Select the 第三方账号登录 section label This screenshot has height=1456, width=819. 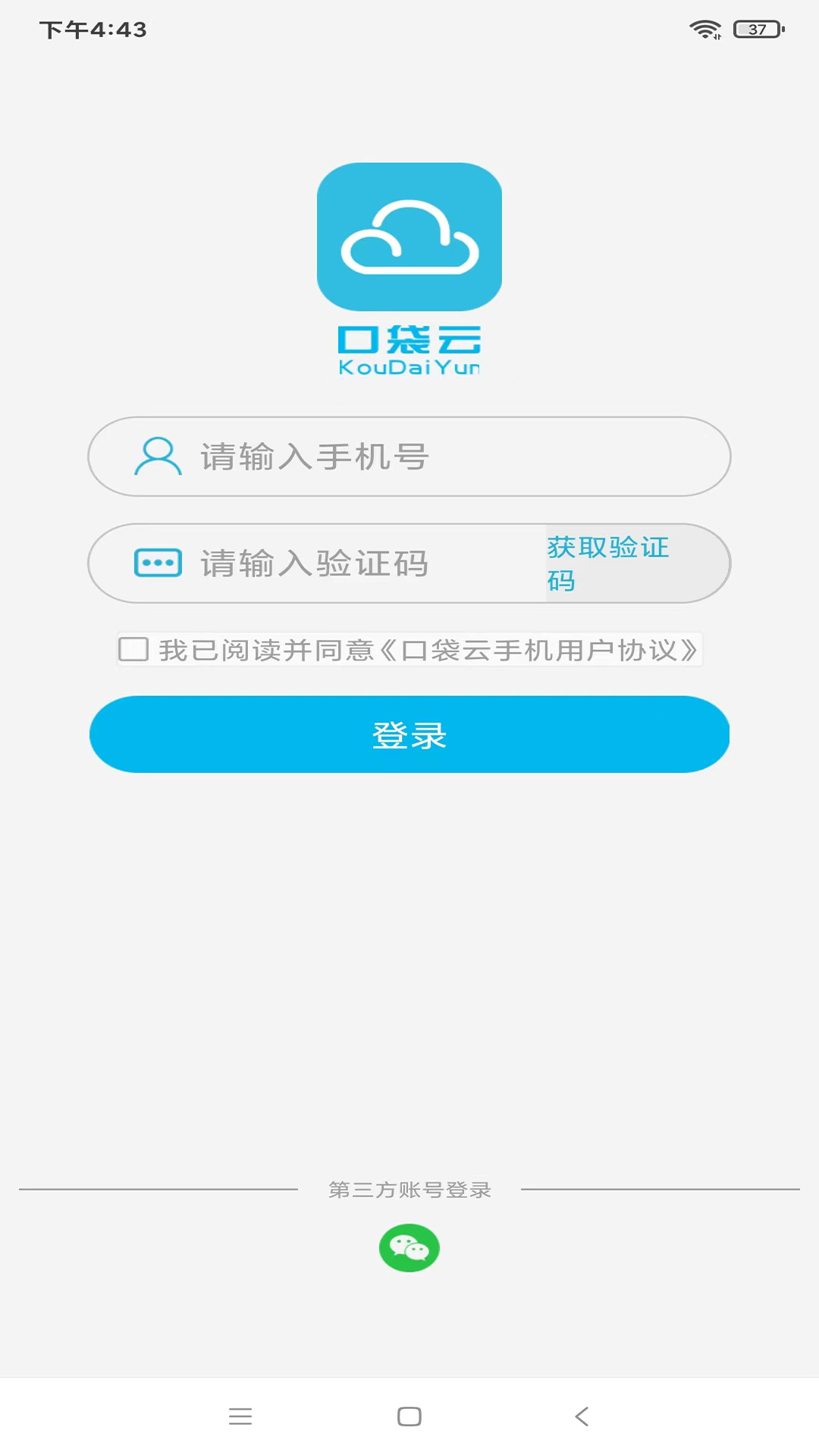pos(409,1191)
